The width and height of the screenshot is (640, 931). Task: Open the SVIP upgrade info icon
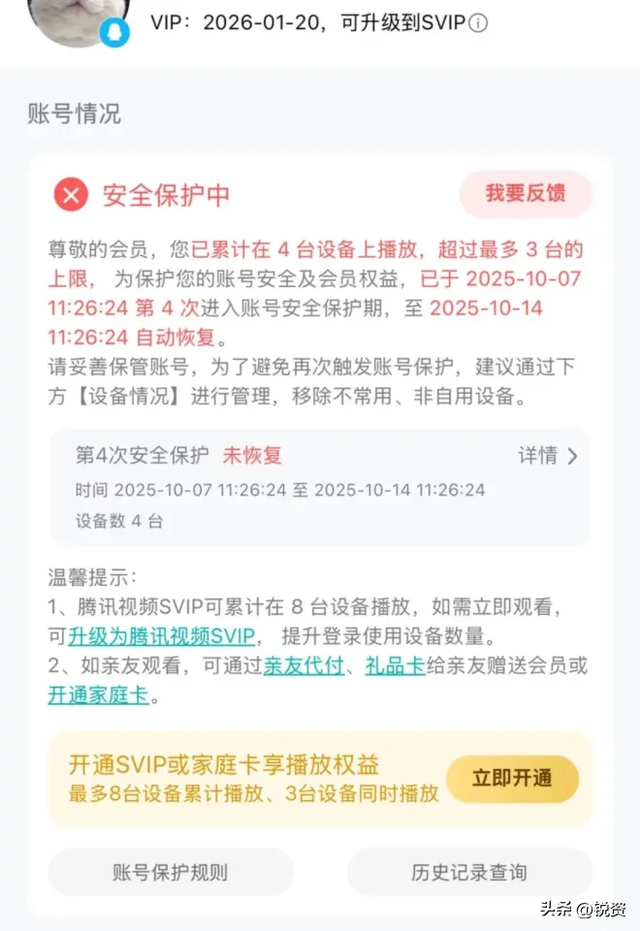(478, 23)
